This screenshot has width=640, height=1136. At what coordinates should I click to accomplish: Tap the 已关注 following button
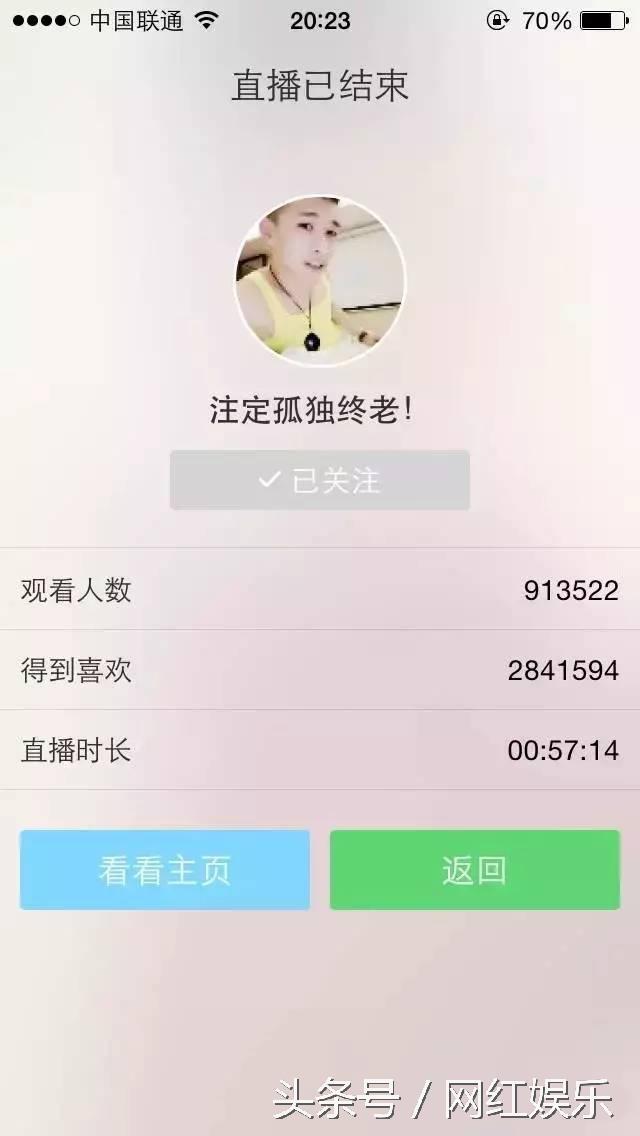click(x=319, y=480)
